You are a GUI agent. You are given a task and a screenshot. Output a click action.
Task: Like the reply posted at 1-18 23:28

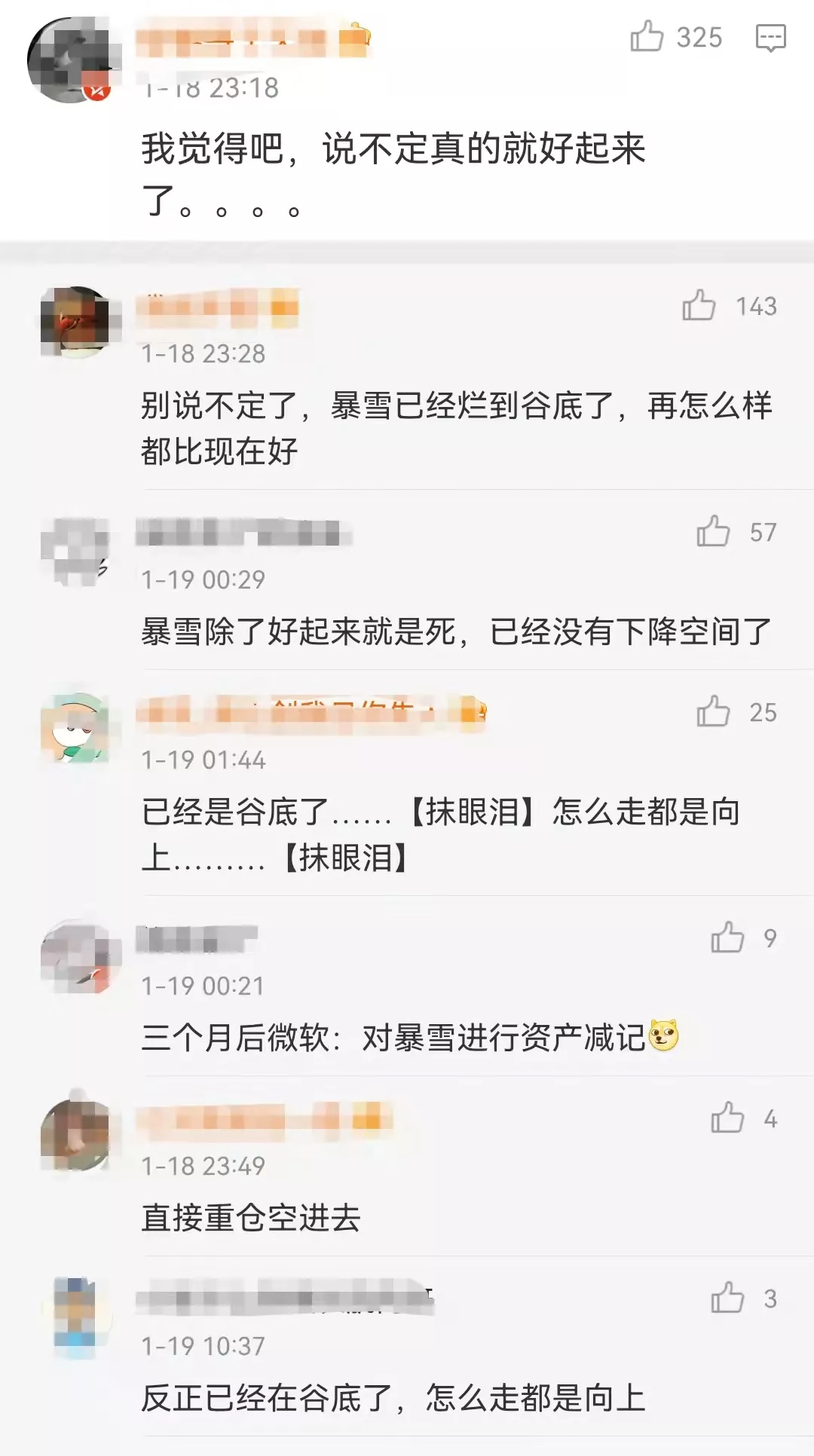pyautogui.click(x=699, y=305)
